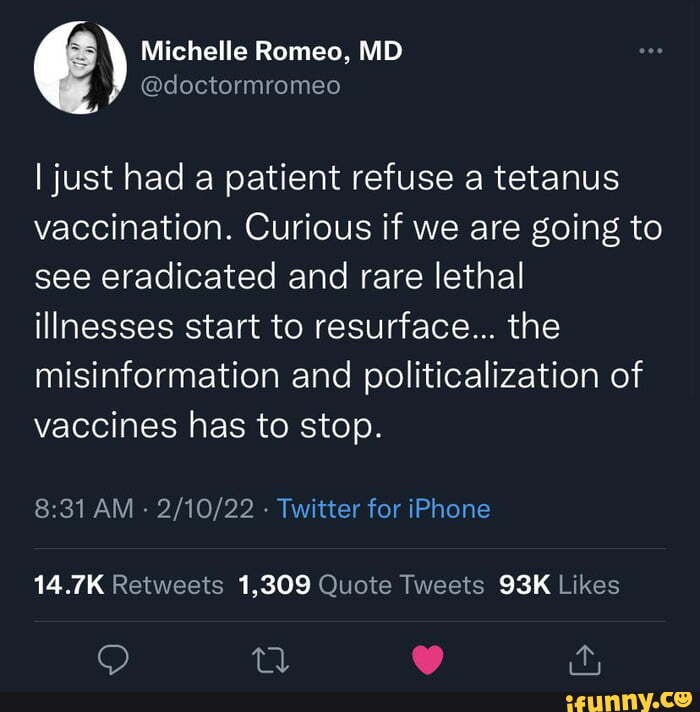700x712 pixels.
Task: Open Michelle Romeo's profile picture
Action: coord(80,67)
